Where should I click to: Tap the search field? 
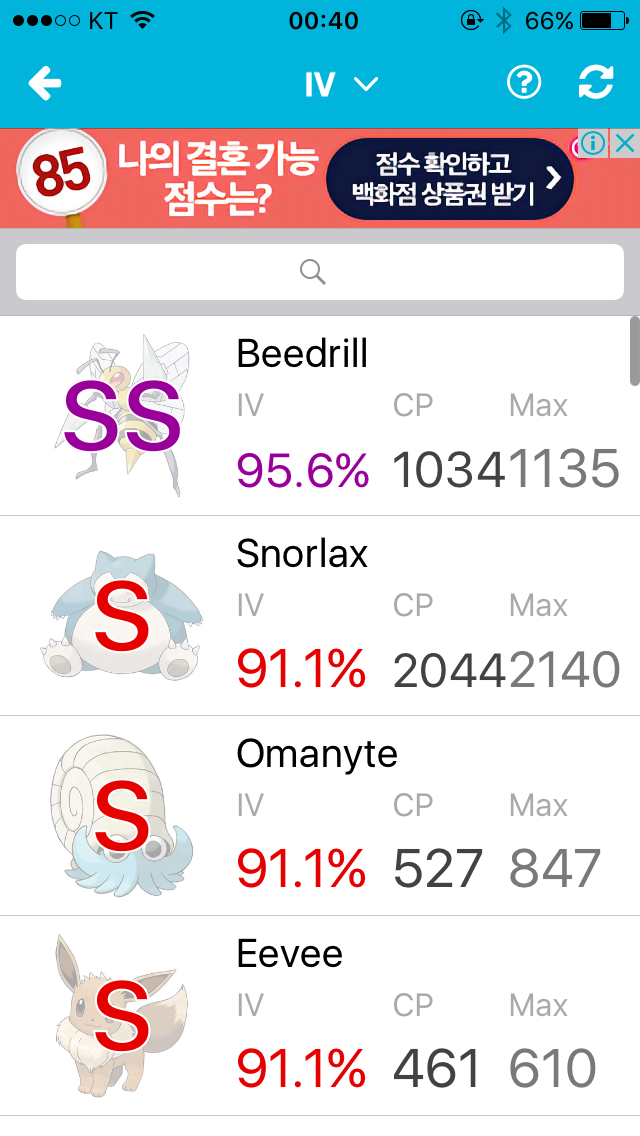pos(313,272)
